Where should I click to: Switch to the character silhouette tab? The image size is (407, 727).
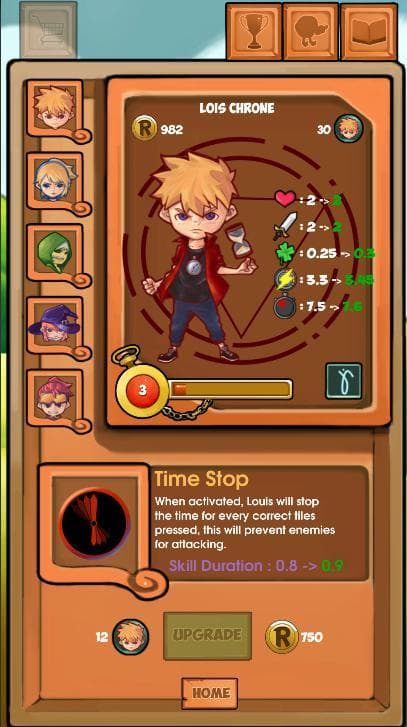coord(311,31)
